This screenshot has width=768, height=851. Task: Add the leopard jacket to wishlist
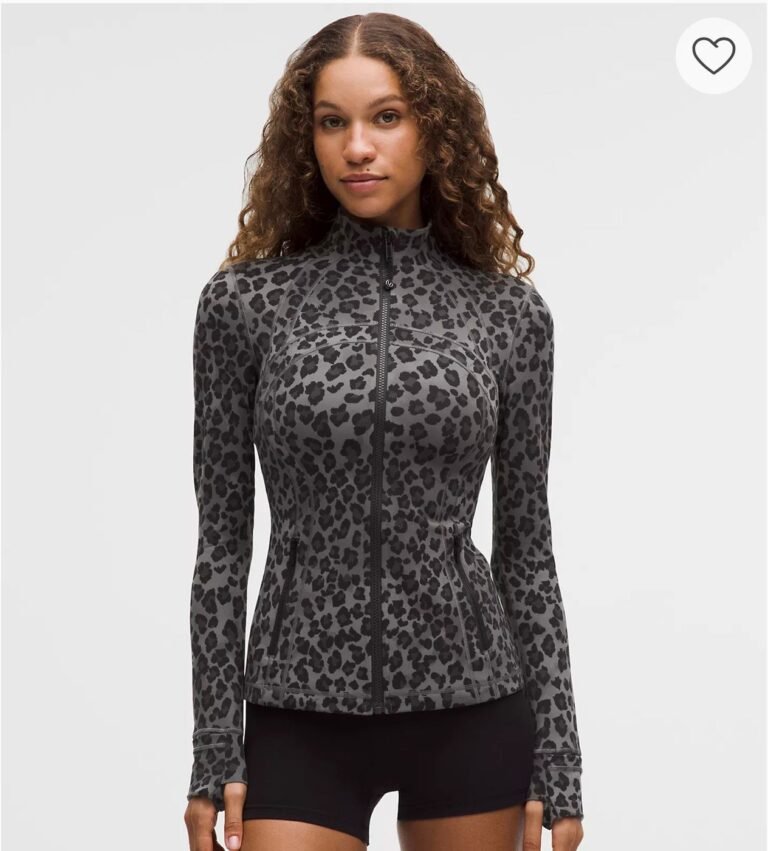[x=713, y=56]
